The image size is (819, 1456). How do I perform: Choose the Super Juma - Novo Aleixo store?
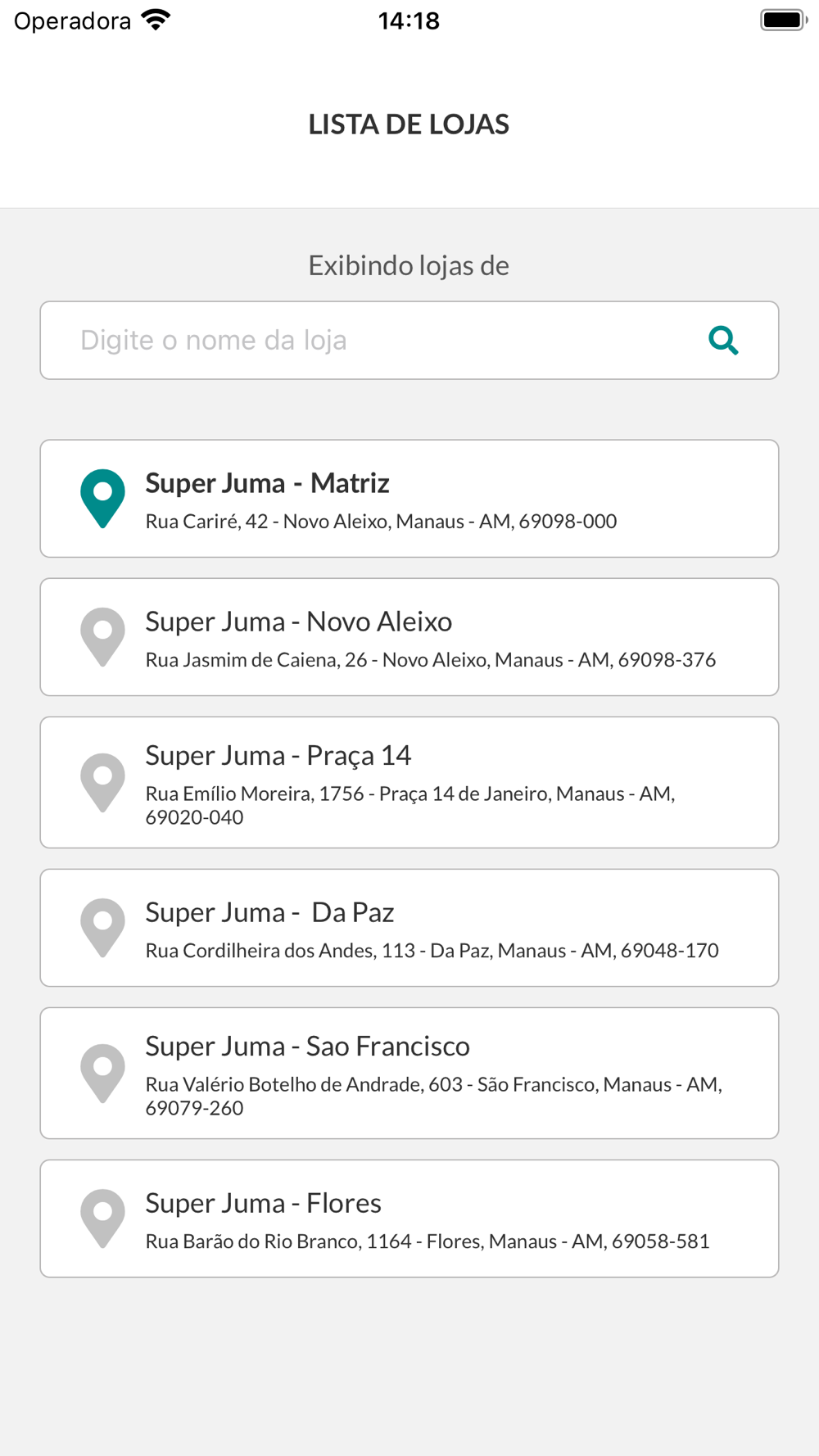pos(409,637)
